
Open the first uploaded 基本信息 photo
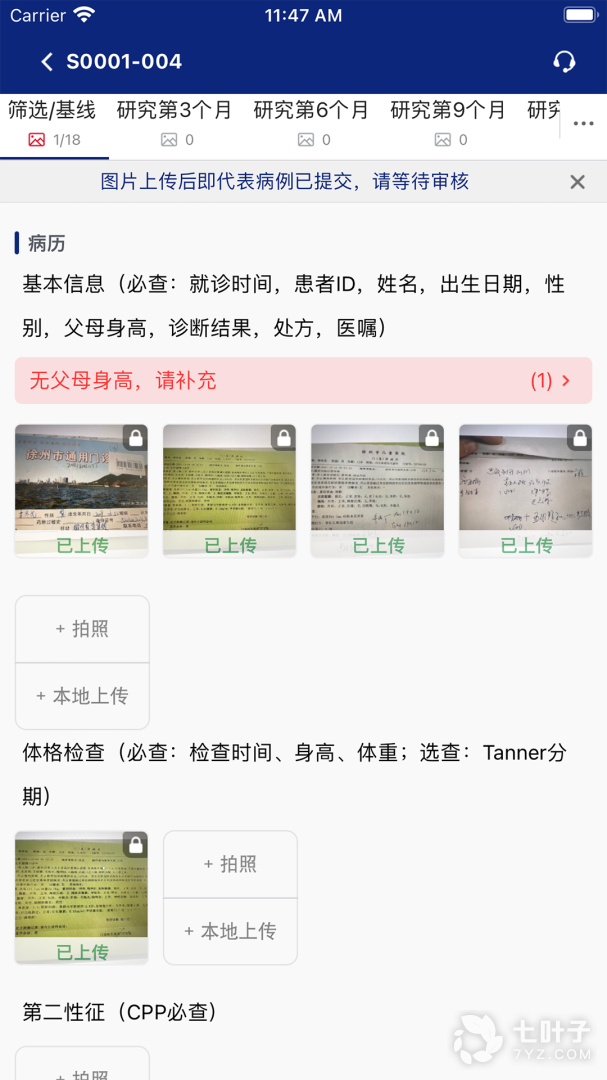coord(82,491)
